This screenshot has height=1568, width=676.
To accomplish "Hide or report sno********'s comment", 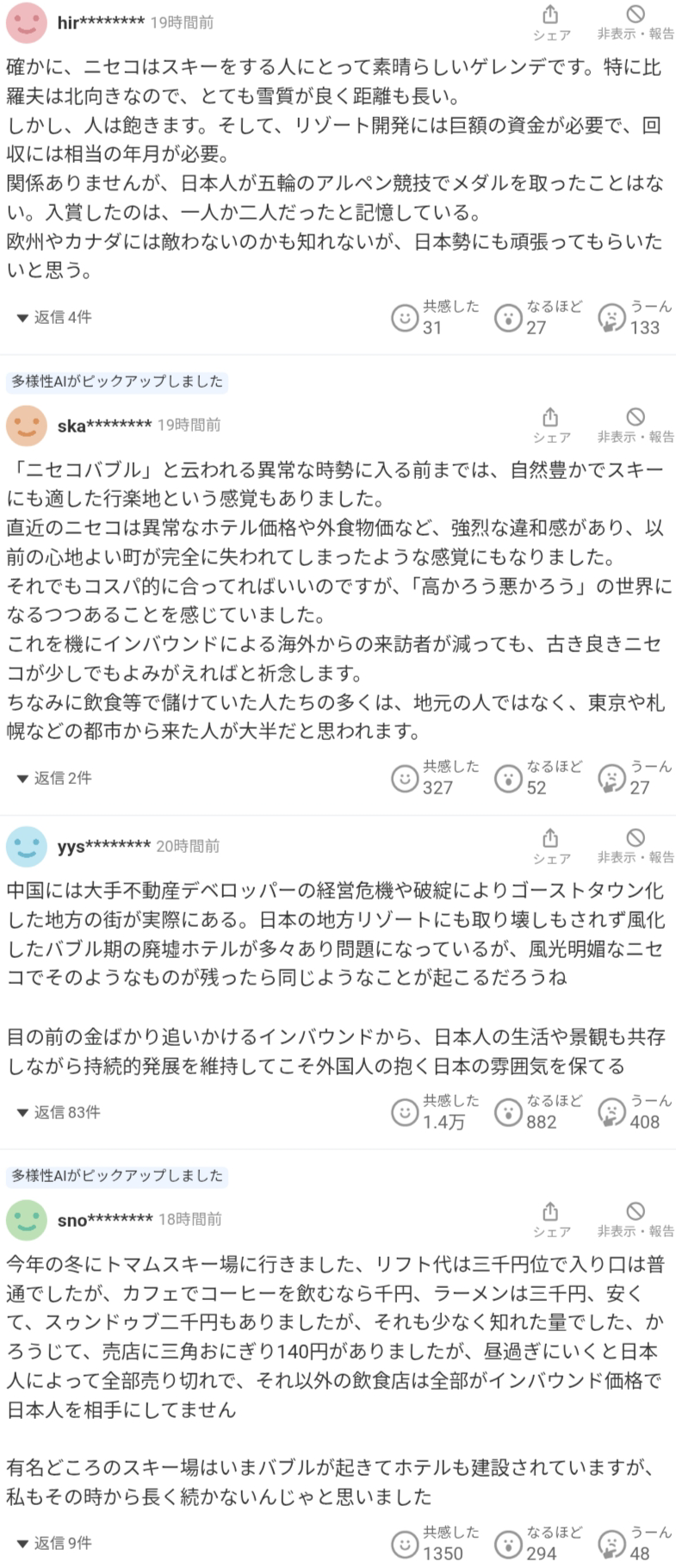I will [x=636, y=1219].
